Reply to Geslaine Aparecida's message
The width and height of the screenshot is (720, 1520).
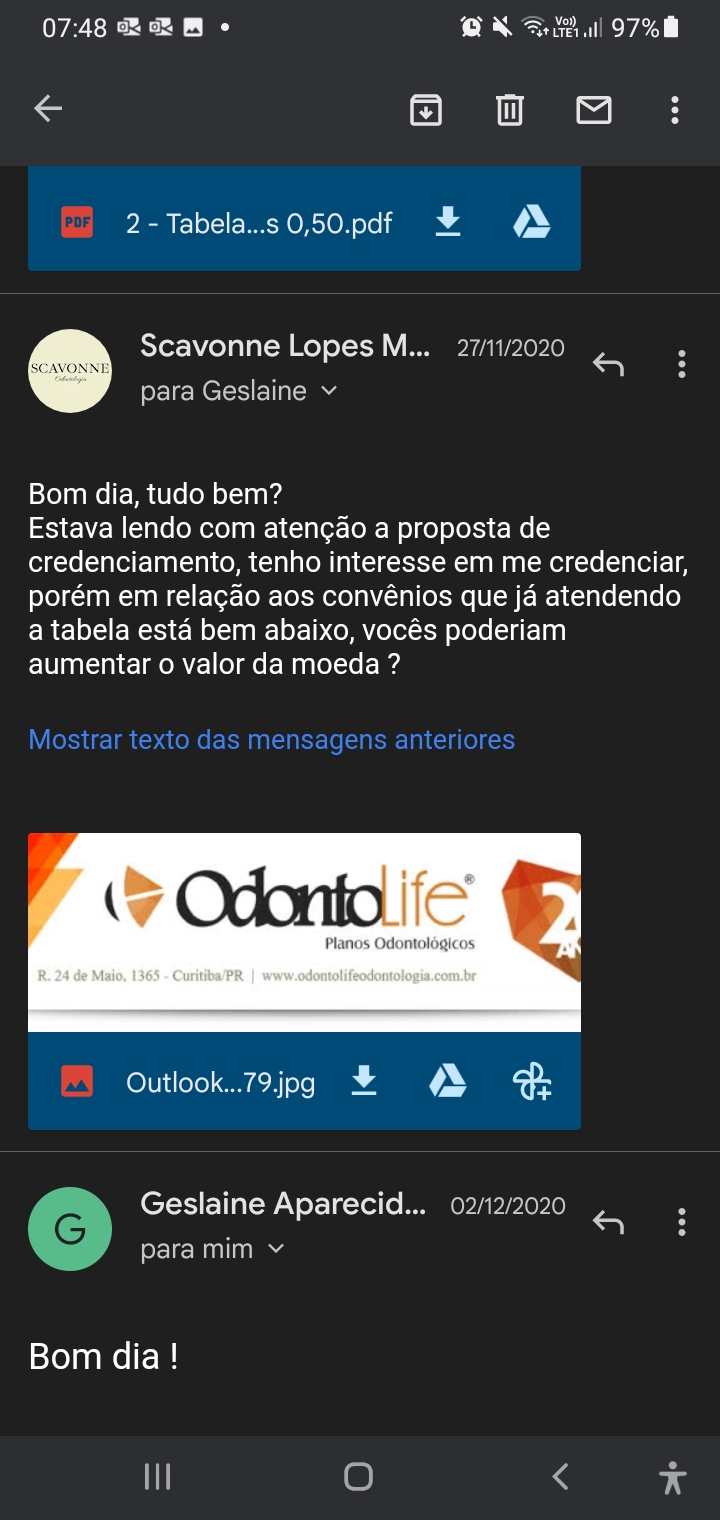[x=608, y=1222]
